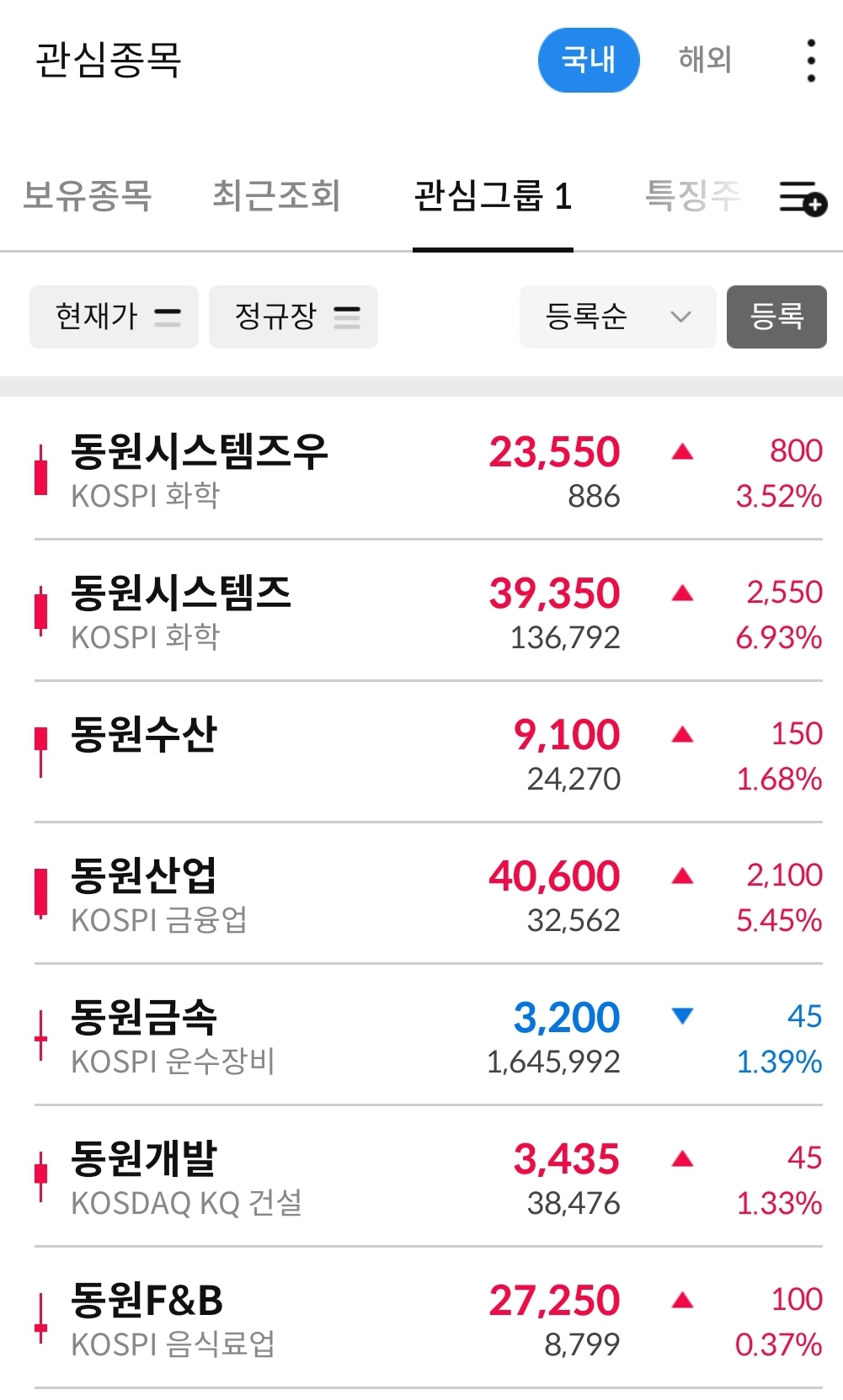Open the three-dot overflow menu

pyautogui.click(x=811, y=61)
